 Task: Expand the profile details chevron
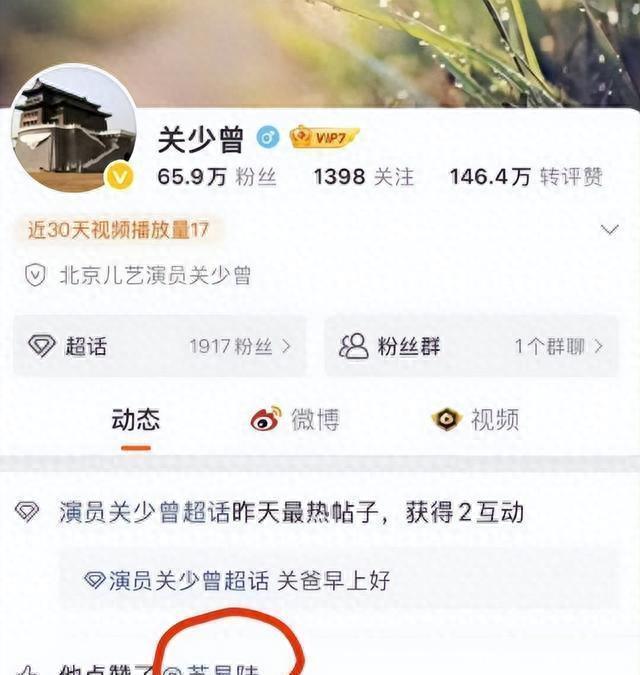pyautogui.click(x=609, y=230)
